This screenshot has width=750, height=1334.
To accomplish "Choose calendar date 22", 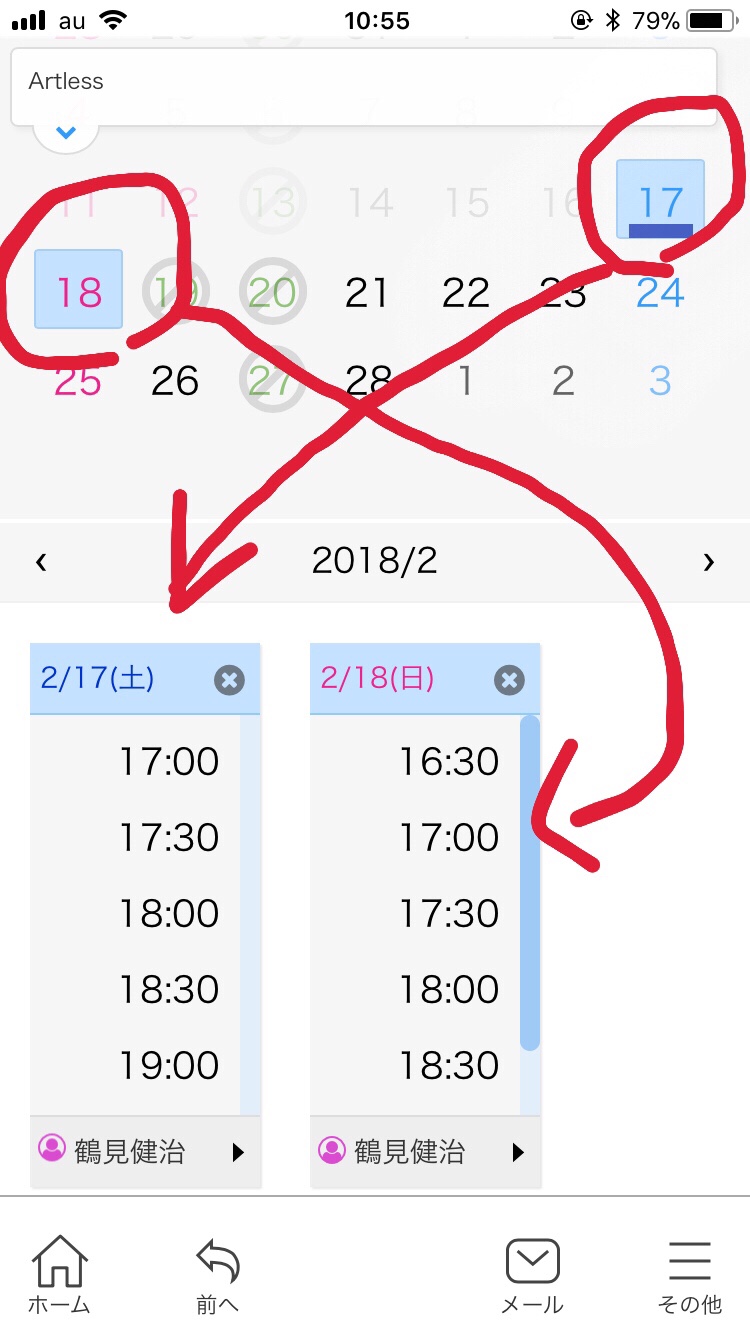I will click(465, 292).
